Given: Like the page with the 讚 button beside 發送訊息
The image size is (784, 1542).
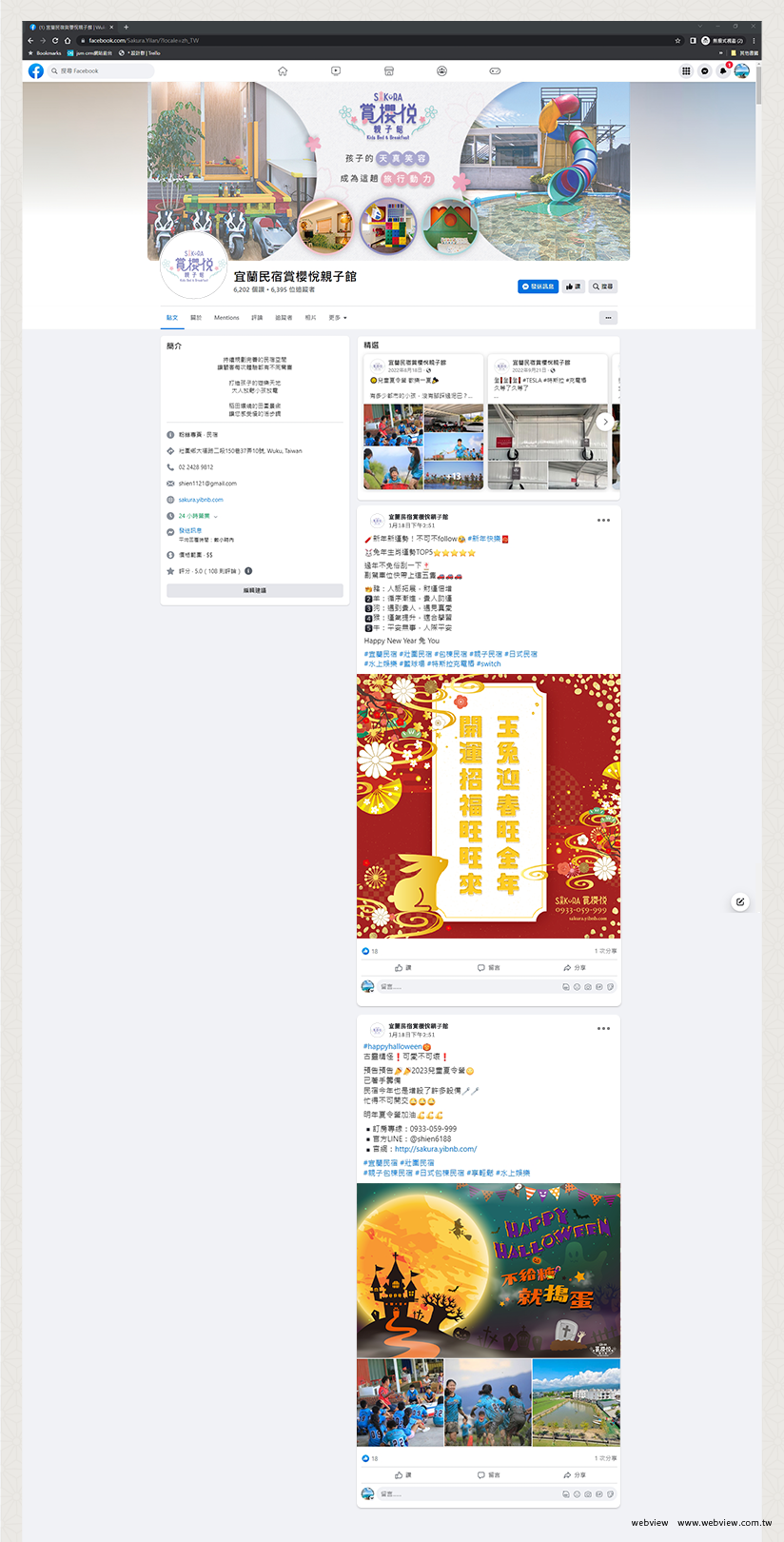Looking at the screenshot, I should coord(573,287).
